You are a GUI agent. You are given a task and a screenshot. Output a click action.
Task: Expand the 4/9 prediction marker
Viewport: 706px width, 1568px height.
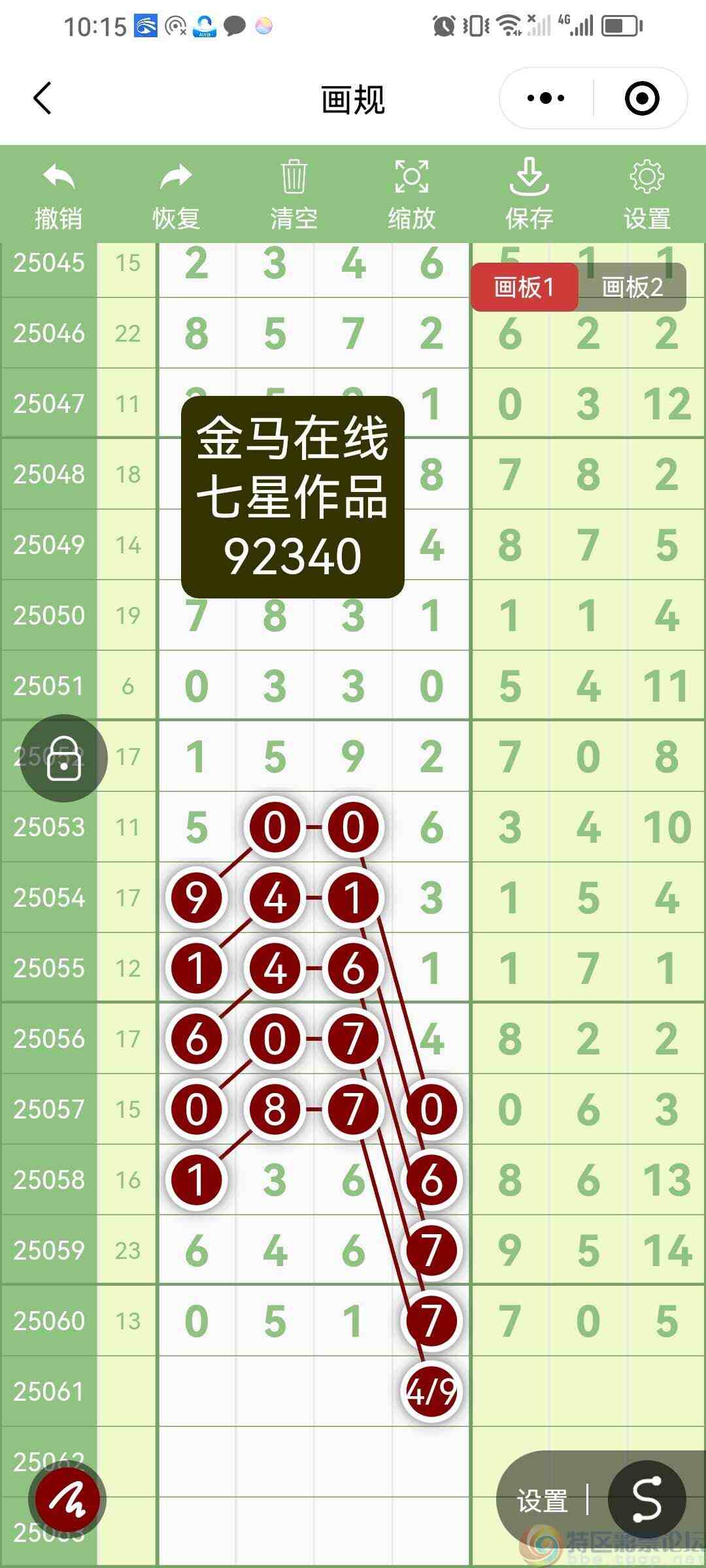pos(429,1390)
